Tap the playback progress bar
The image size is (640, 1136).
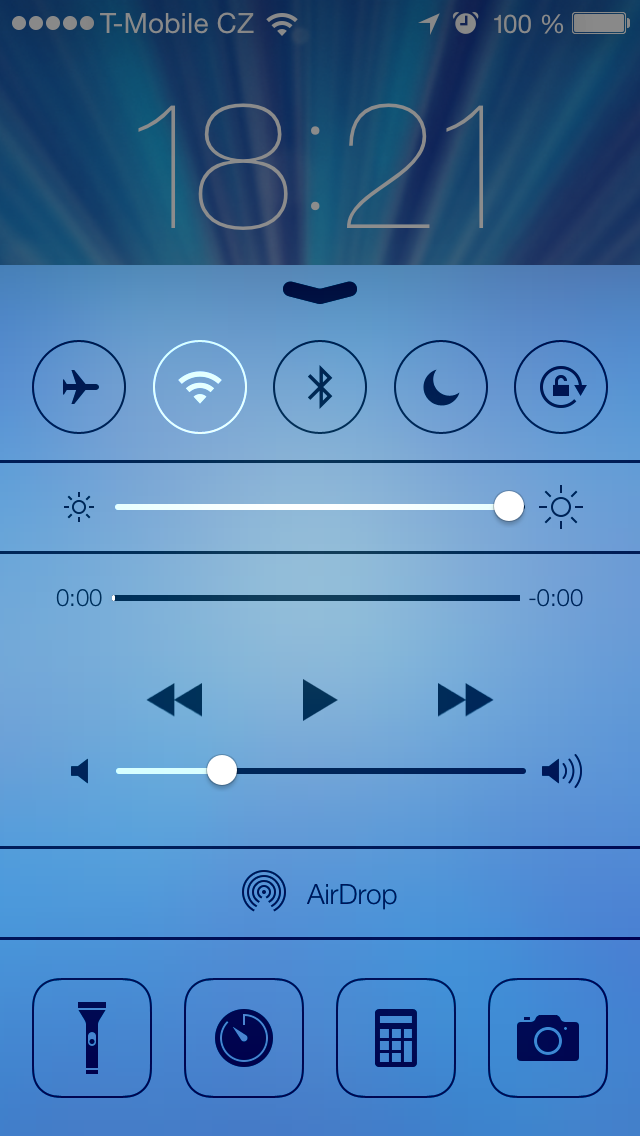316,598
